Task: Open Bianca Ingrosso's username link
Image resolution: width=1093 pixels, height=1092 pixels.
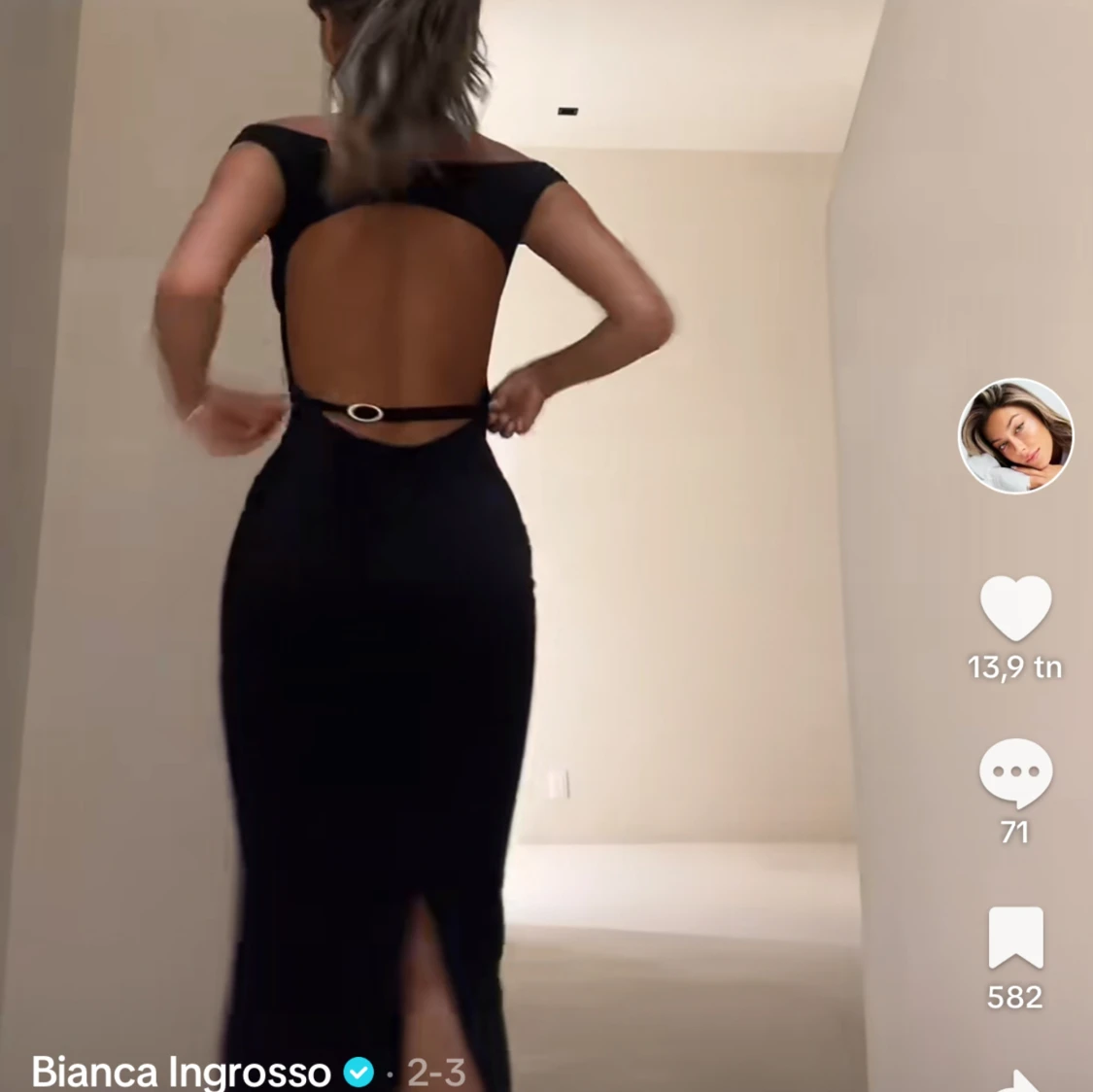Action: (x=181, y=1072)
